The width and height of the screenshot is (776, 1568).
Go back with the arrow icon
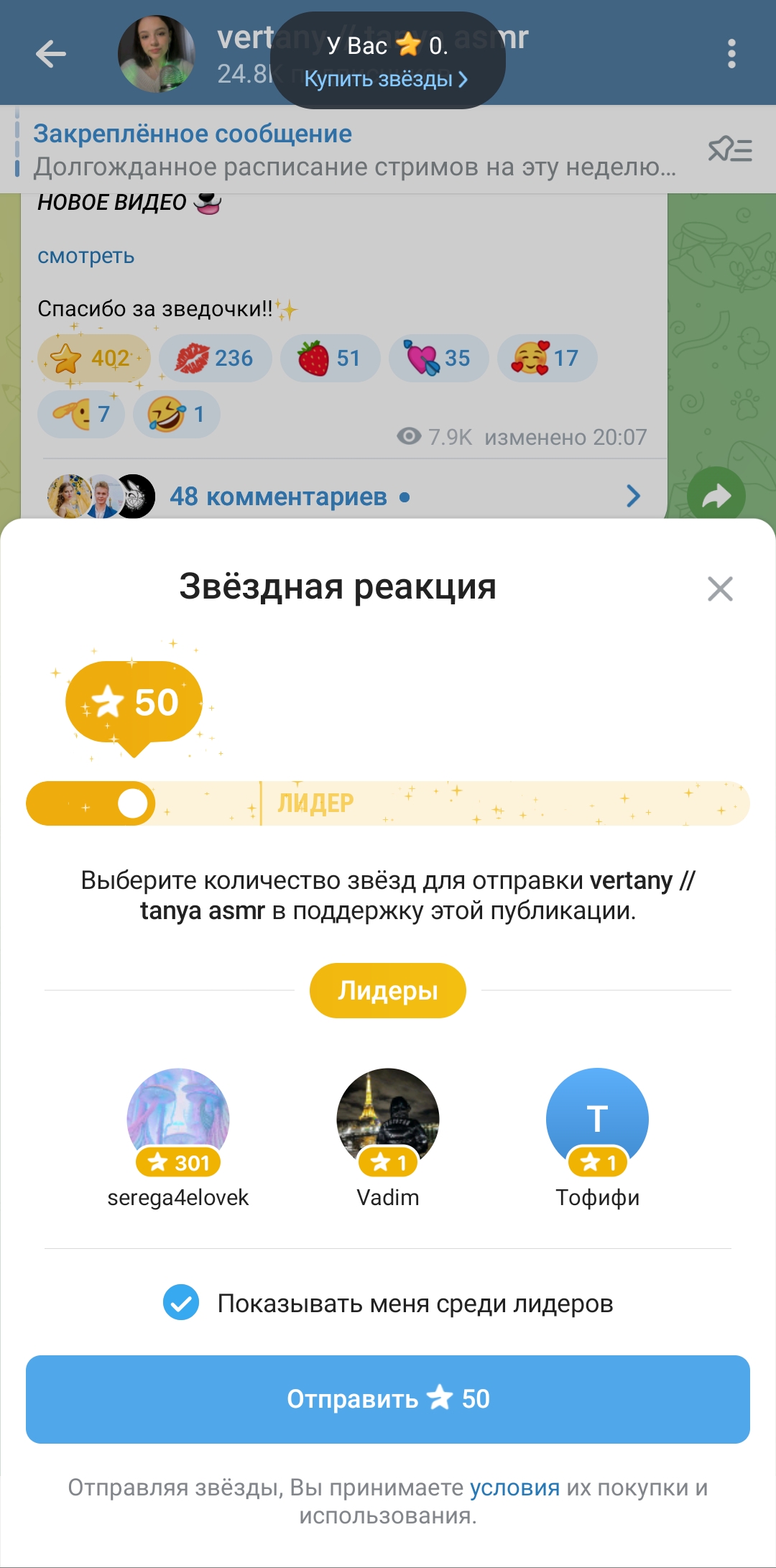tap(51, 54)
